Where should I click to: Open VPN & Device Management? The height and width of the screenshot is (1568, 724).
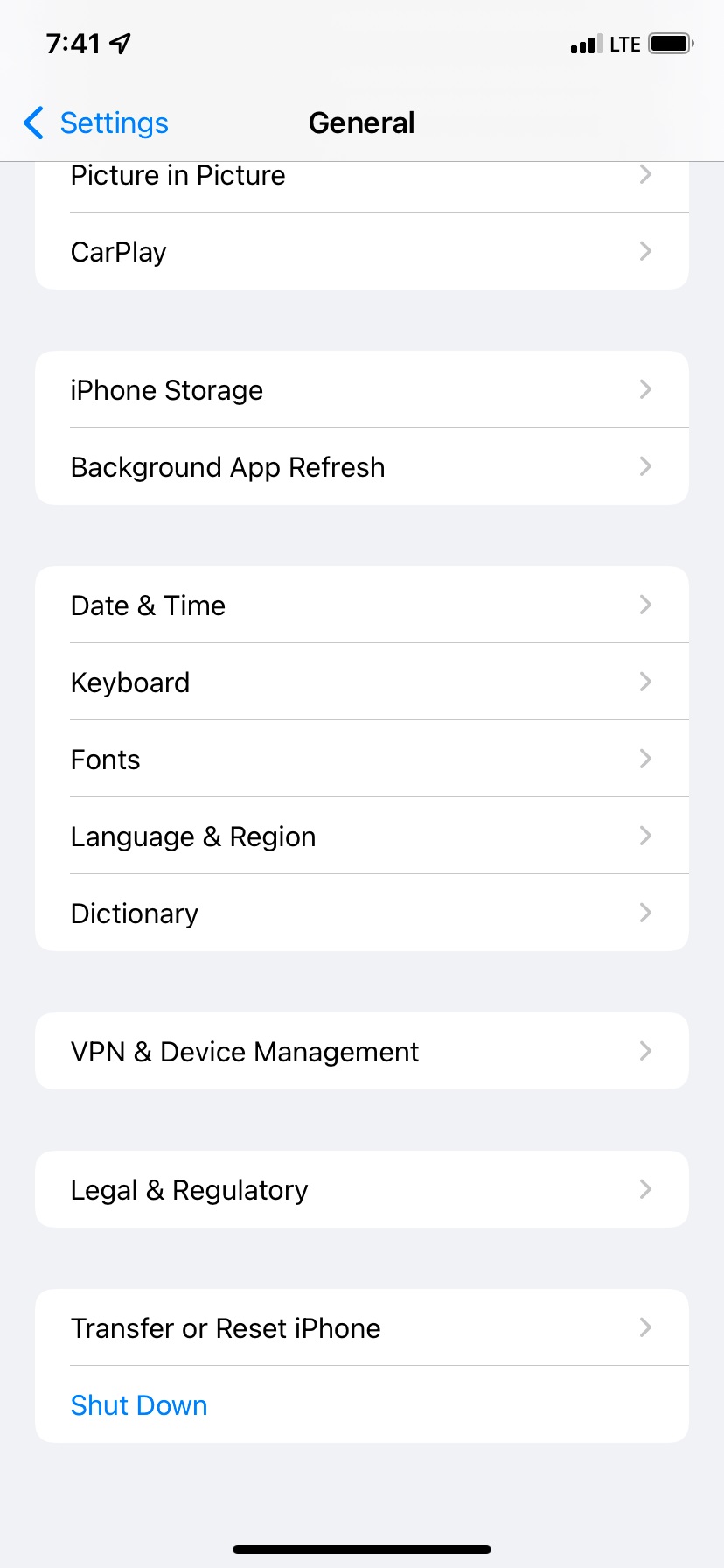[362, 1051]
